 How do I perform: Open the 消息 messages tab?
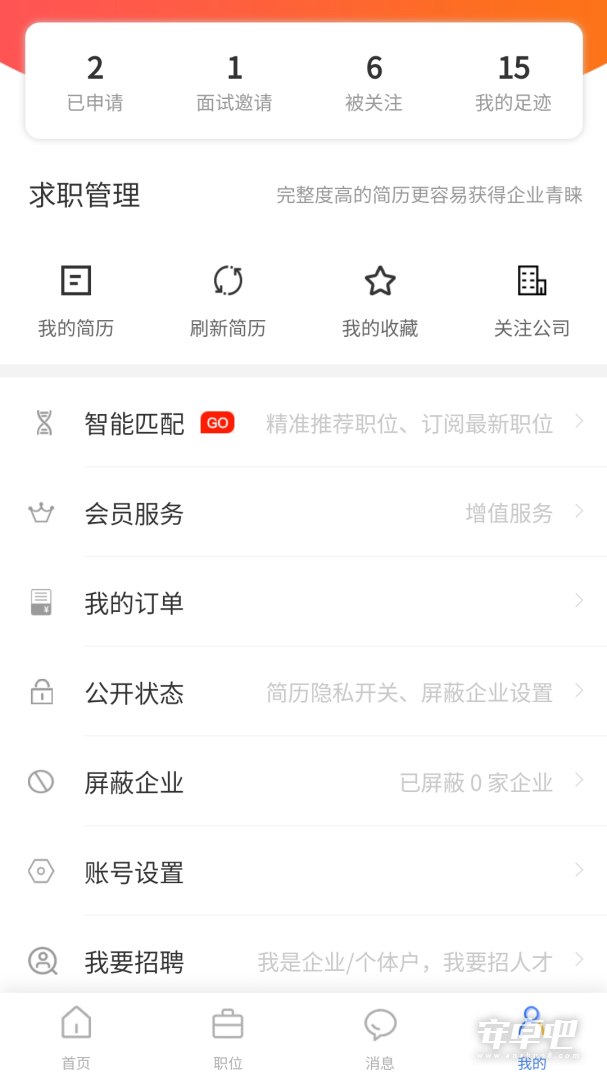point(380,1037)
